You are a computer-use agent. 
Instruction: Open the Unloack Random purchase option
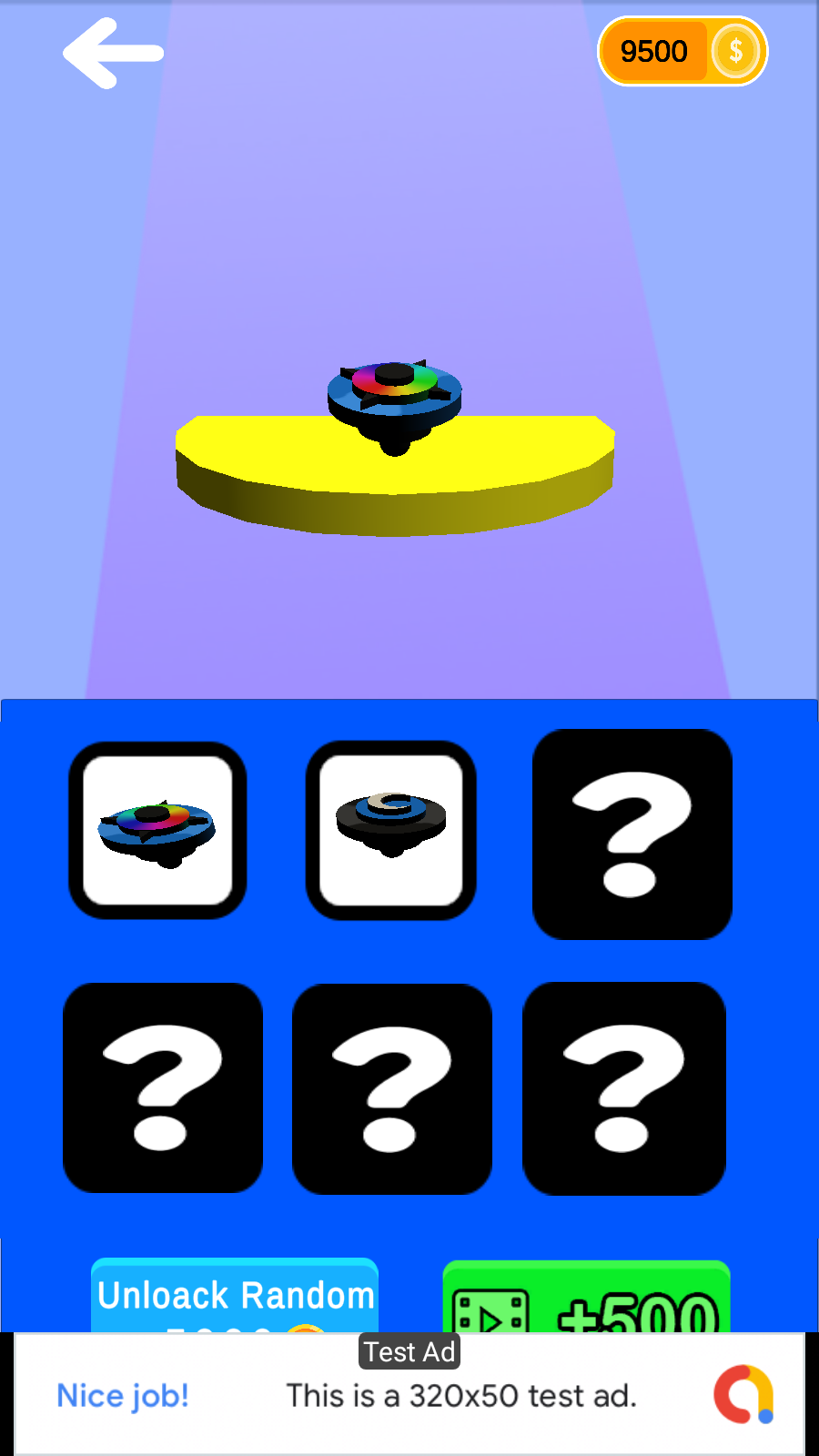234,1294
